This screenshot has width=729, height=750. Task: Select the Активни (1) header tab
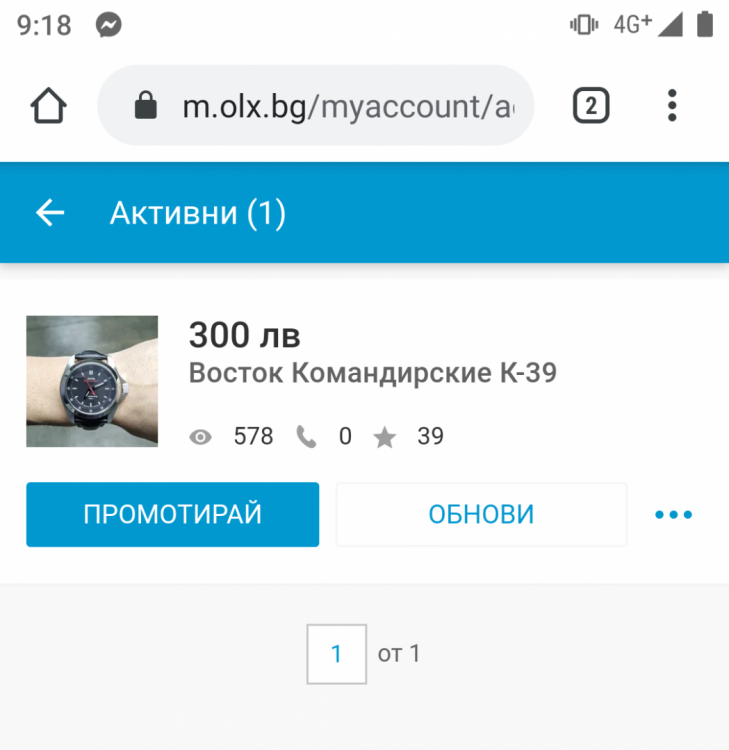pyautogui.click(x=198, y=212)
